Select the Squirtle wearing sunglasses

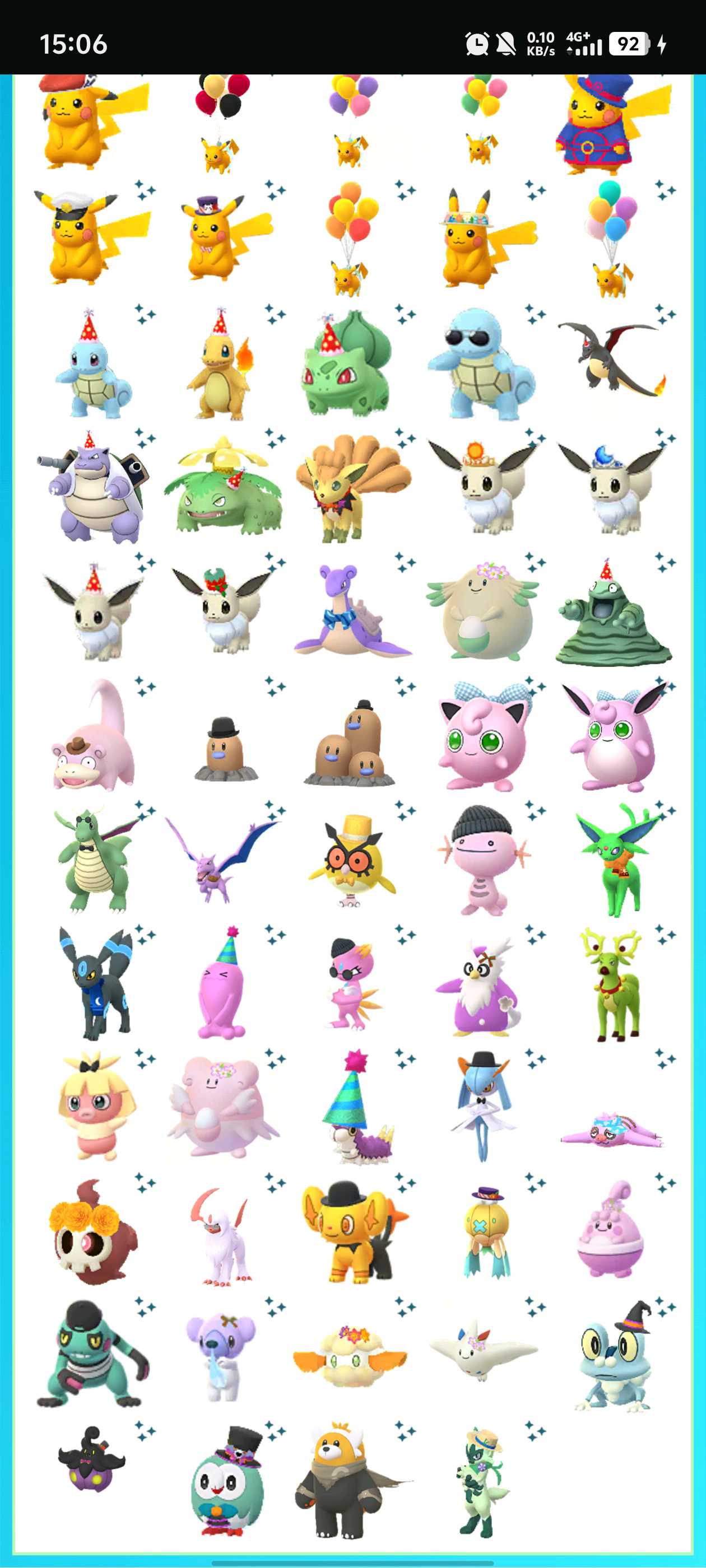click(x=480, y=365)
